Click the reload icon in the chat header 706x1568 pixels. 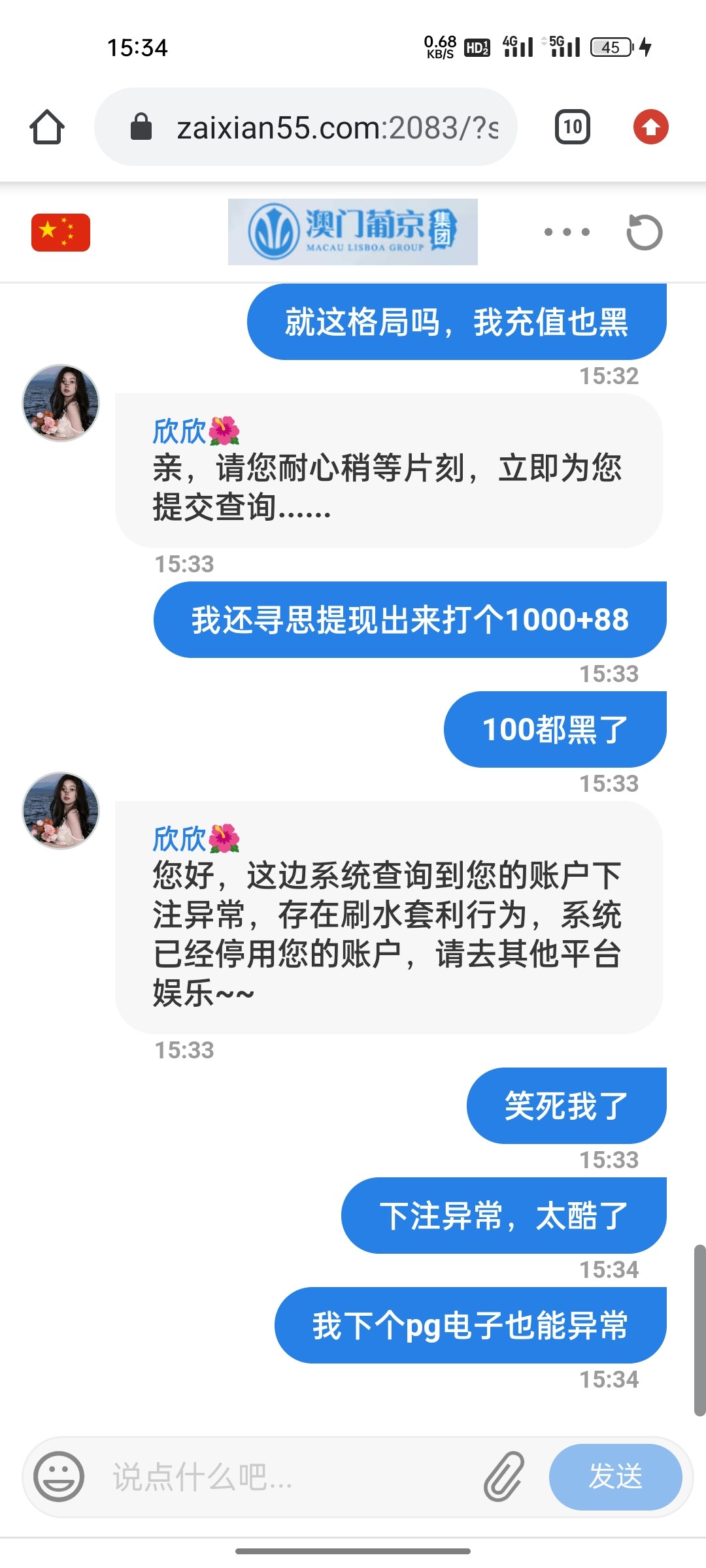[646, 232]
